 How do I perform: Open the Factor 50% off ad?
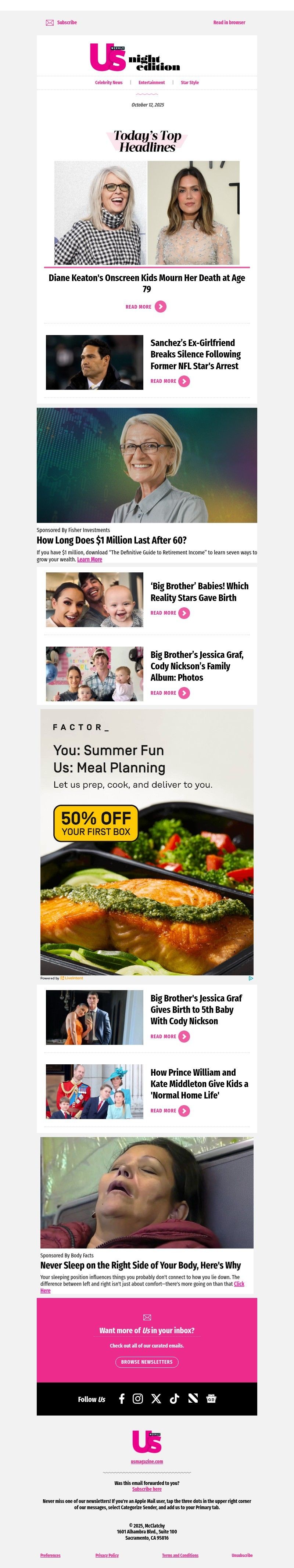147,842
